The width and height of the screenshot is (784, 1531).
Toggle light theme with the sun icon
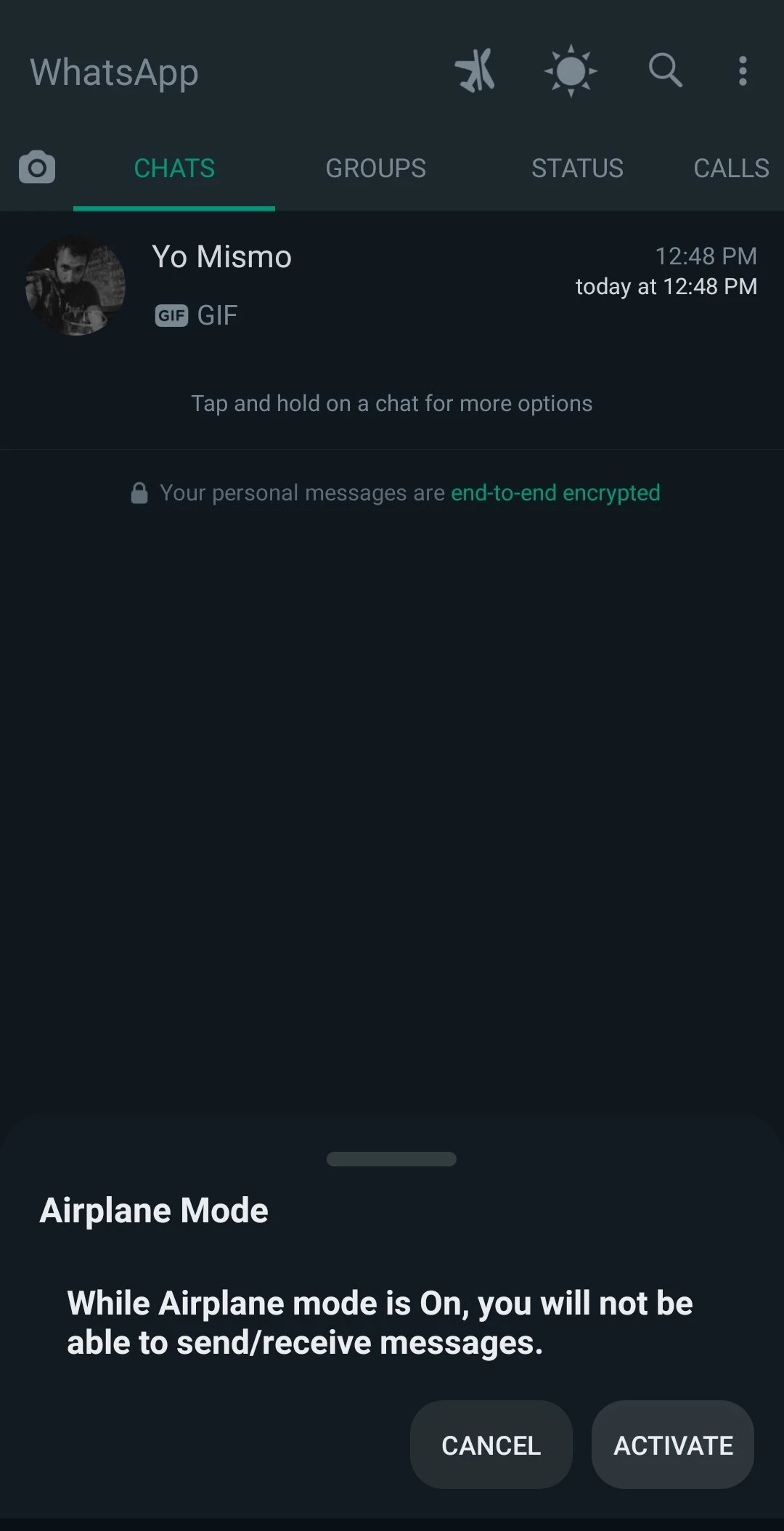click(x=571, y=71)
